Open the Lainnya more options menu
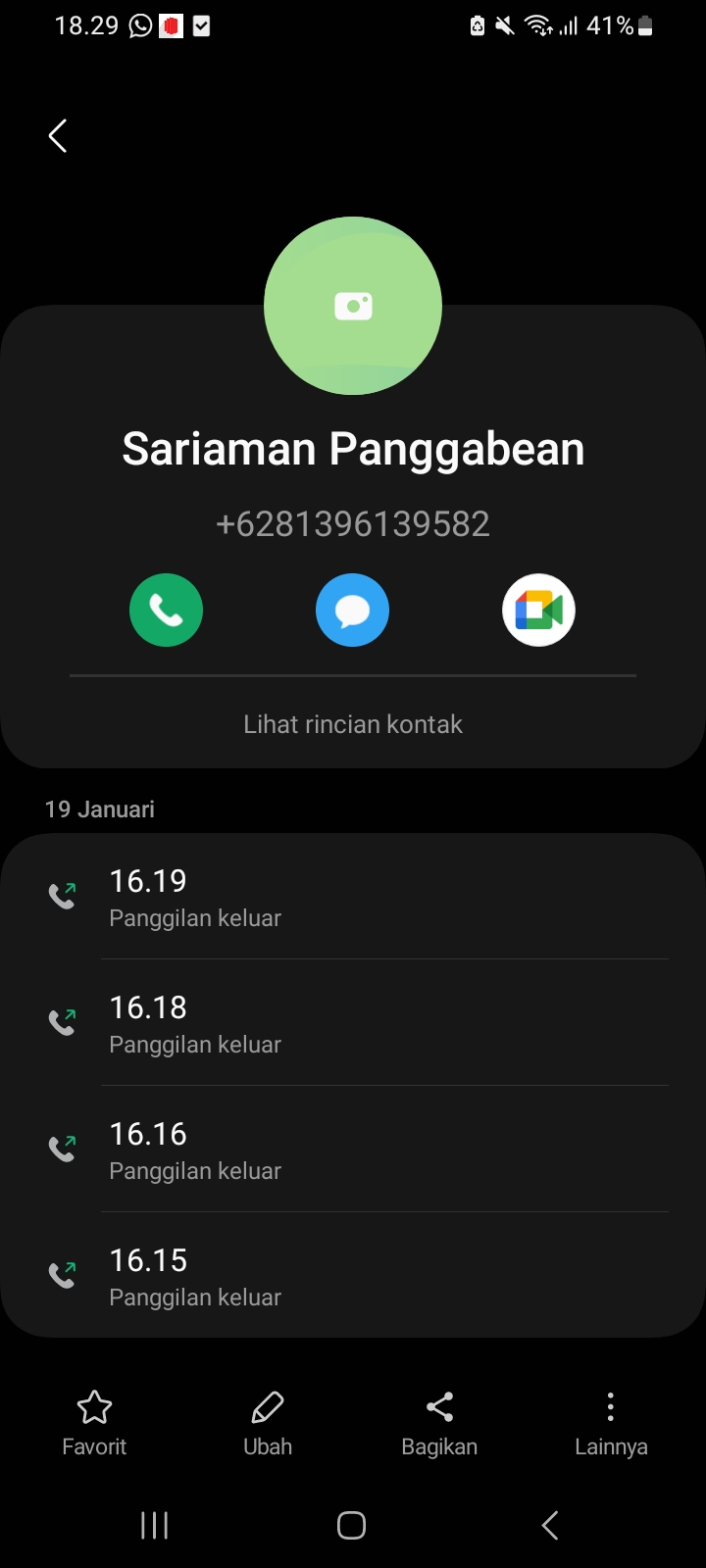The width and height of the screenshot is (706, 1568). tap(611, 1423)
